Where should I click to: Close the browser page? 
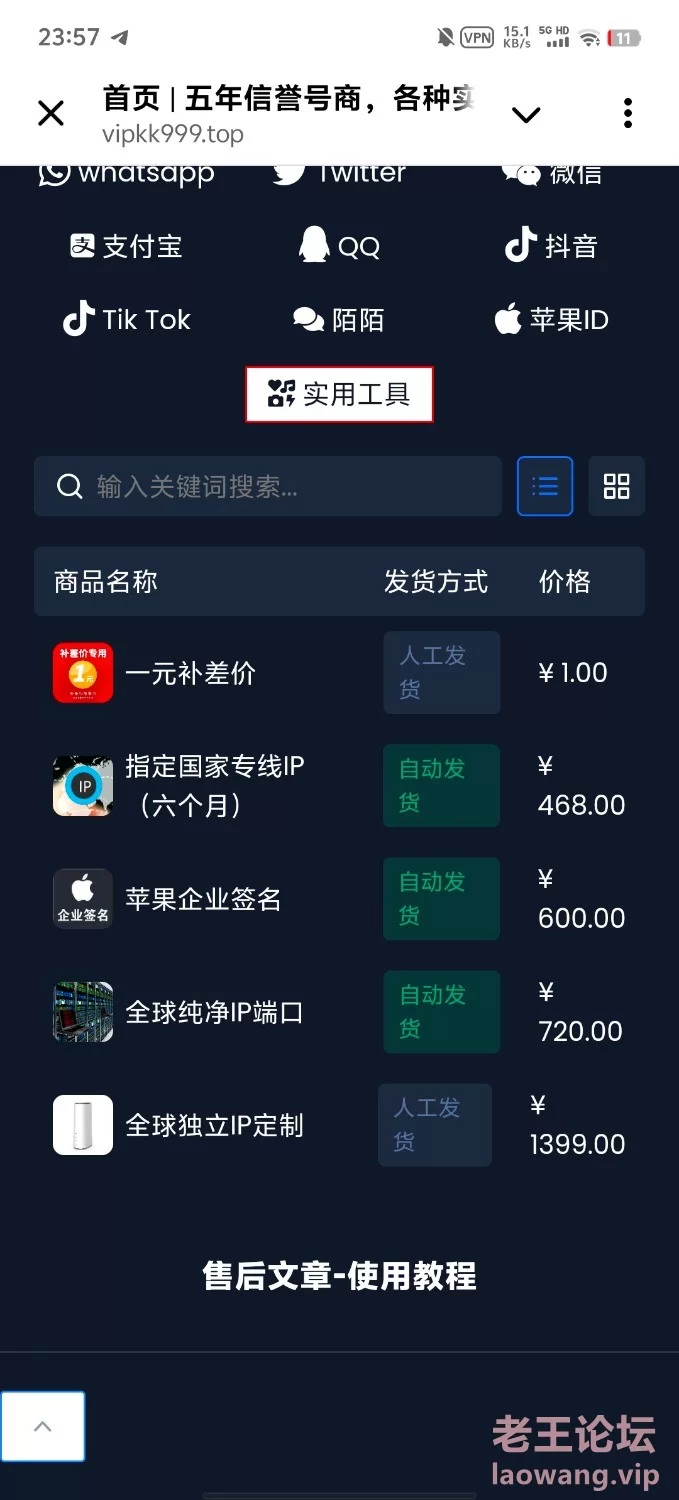[51, 113]
